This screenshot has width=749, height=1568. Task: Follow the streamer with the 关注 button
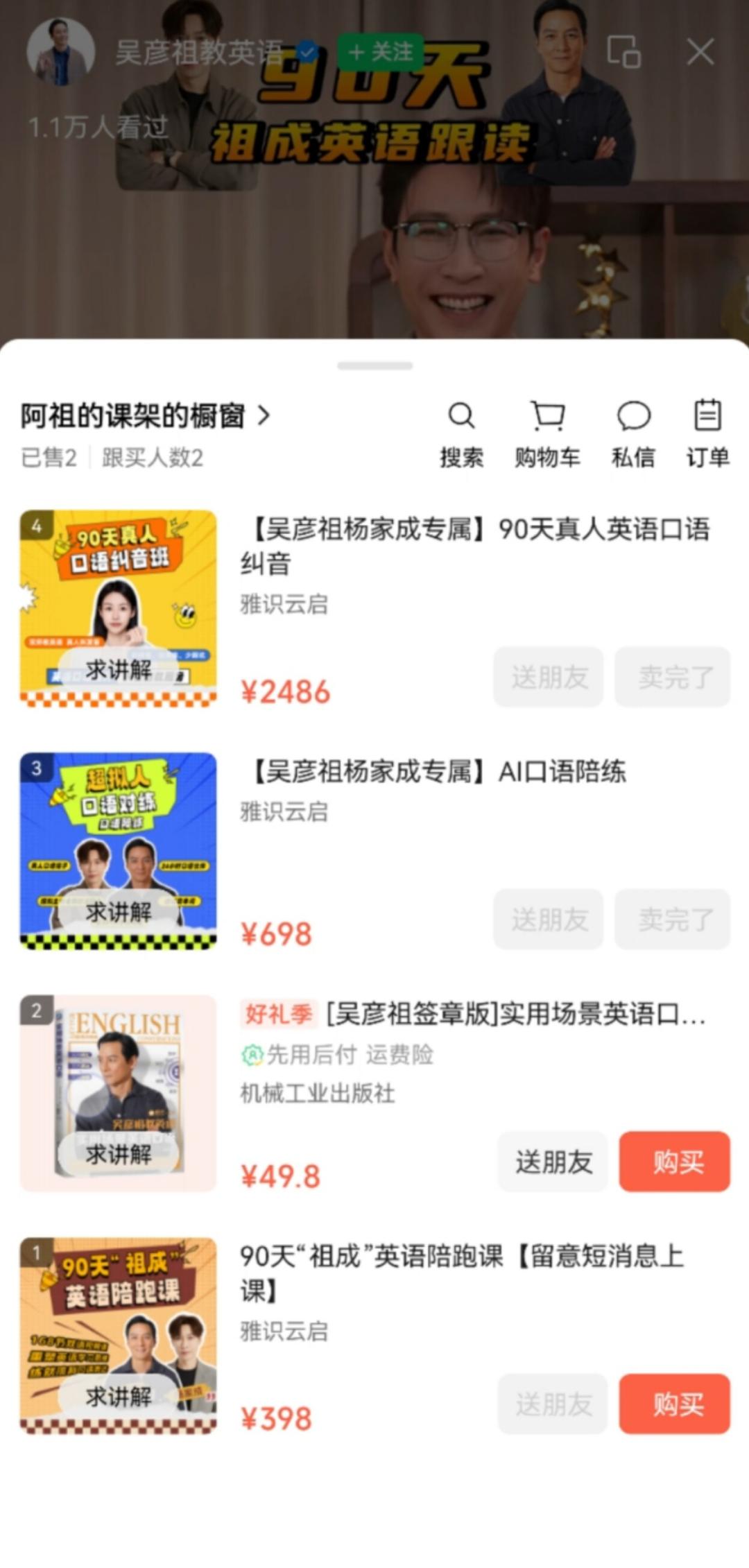380,52
